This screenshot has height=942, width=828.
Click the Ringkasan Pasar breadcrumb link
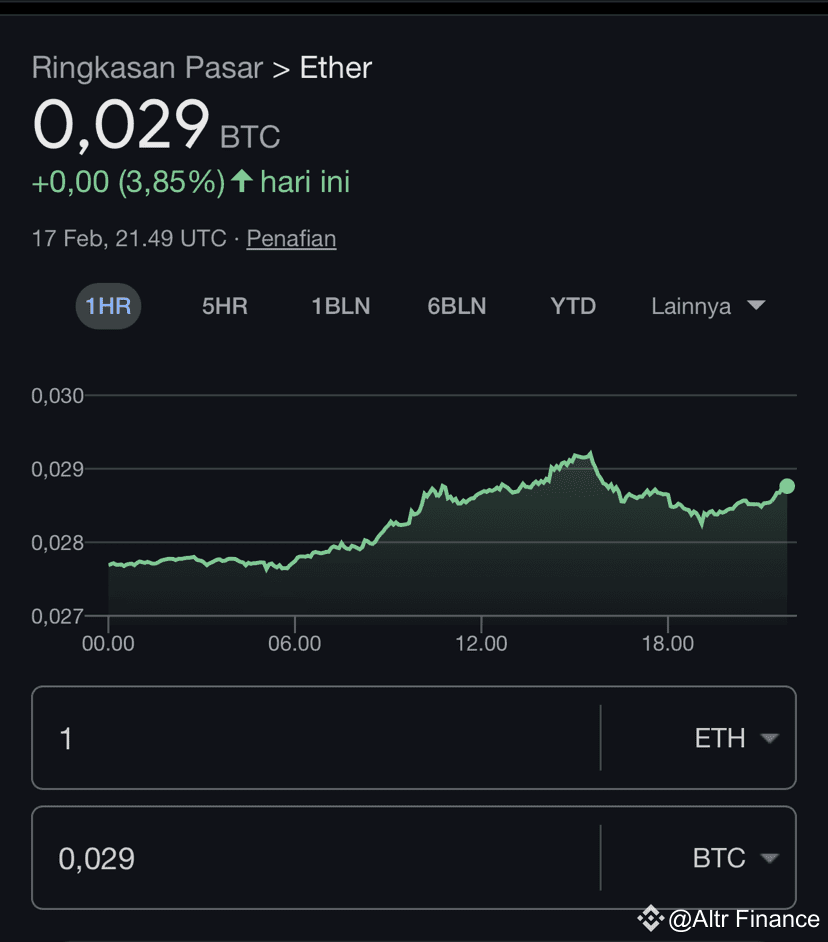[x=147, y=68]
